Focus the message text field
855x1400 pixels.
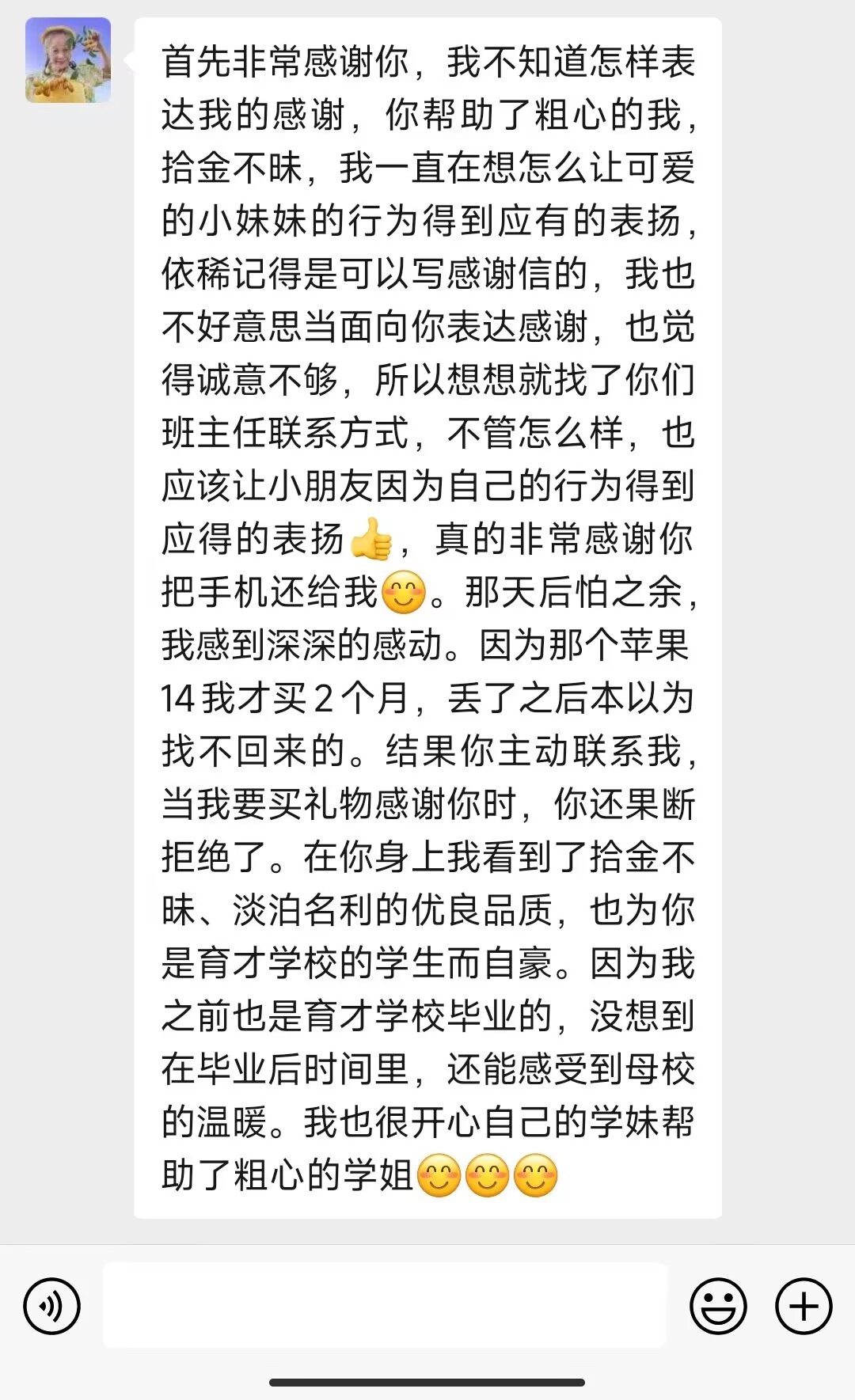click(x=385, y=1306)
